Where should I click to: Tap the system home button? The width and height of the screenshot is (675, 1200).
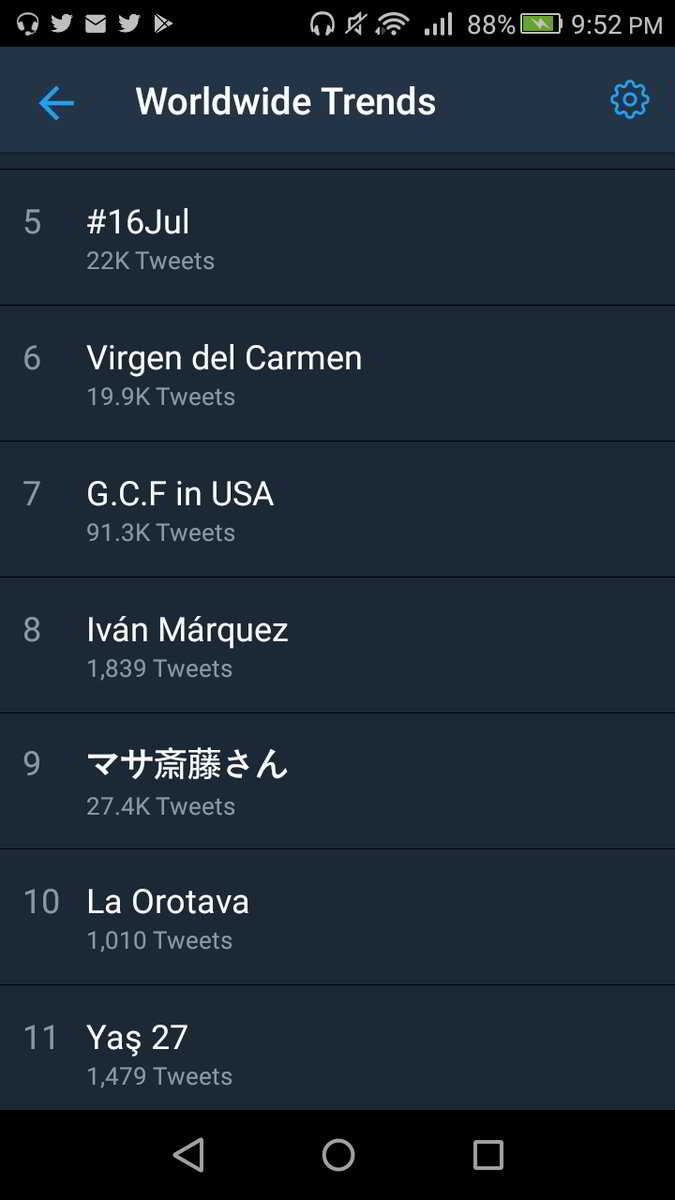pyautogui.click(x=338, y=1155)
